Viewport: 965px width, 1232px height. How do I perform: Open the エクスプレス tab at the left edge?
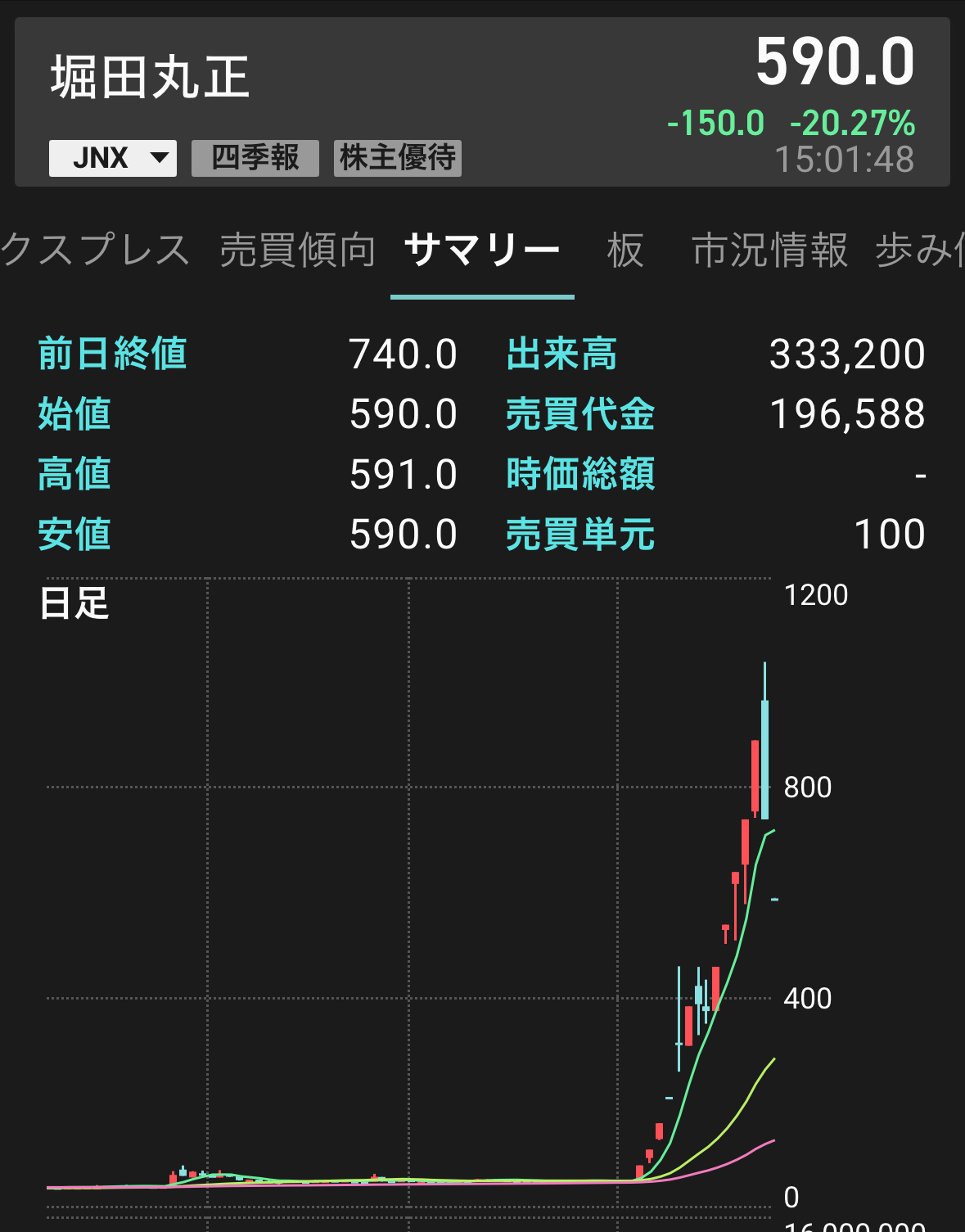(x=94, y=250)
